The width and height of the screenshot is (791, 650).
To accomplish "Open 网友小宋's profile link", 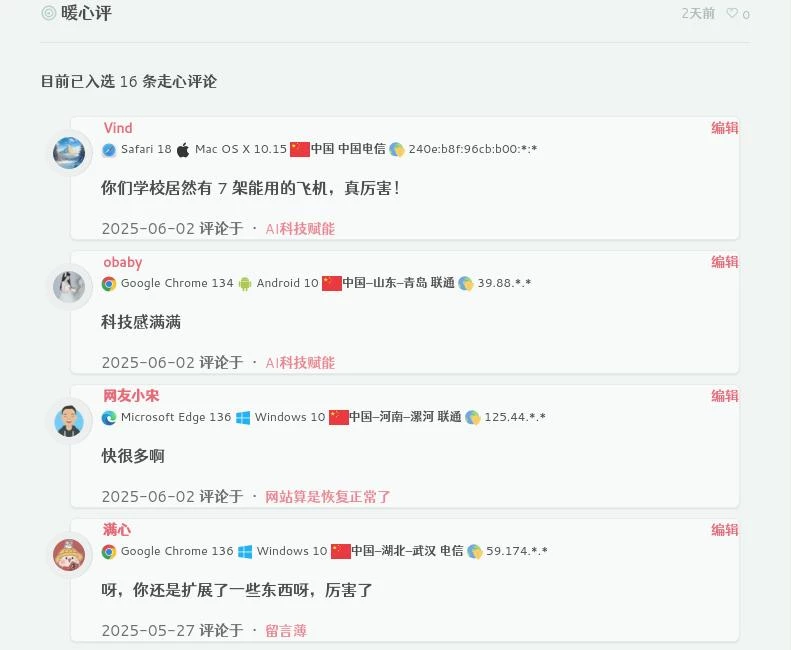I will 131,396.
